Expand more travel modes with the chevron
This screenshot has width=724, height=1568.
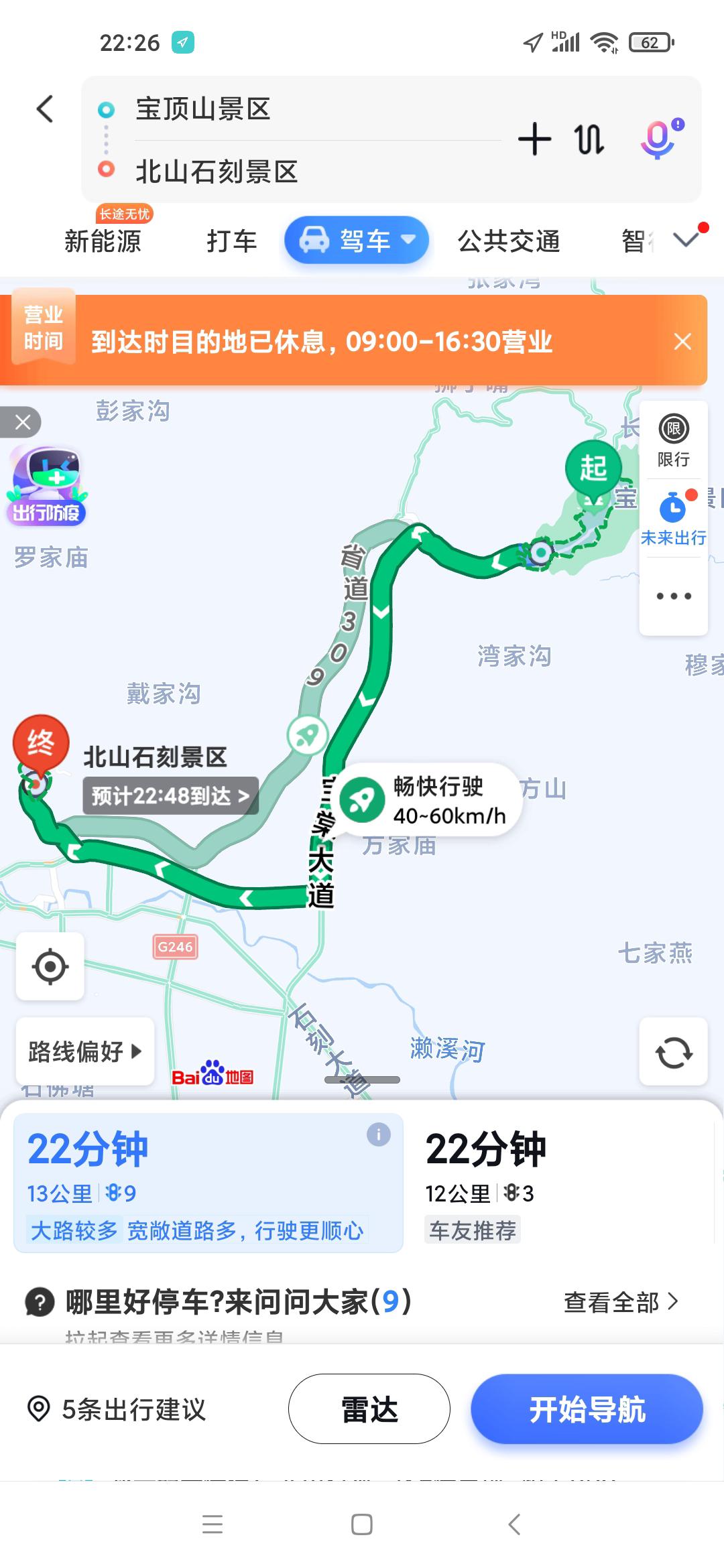[x=686, y=239]
